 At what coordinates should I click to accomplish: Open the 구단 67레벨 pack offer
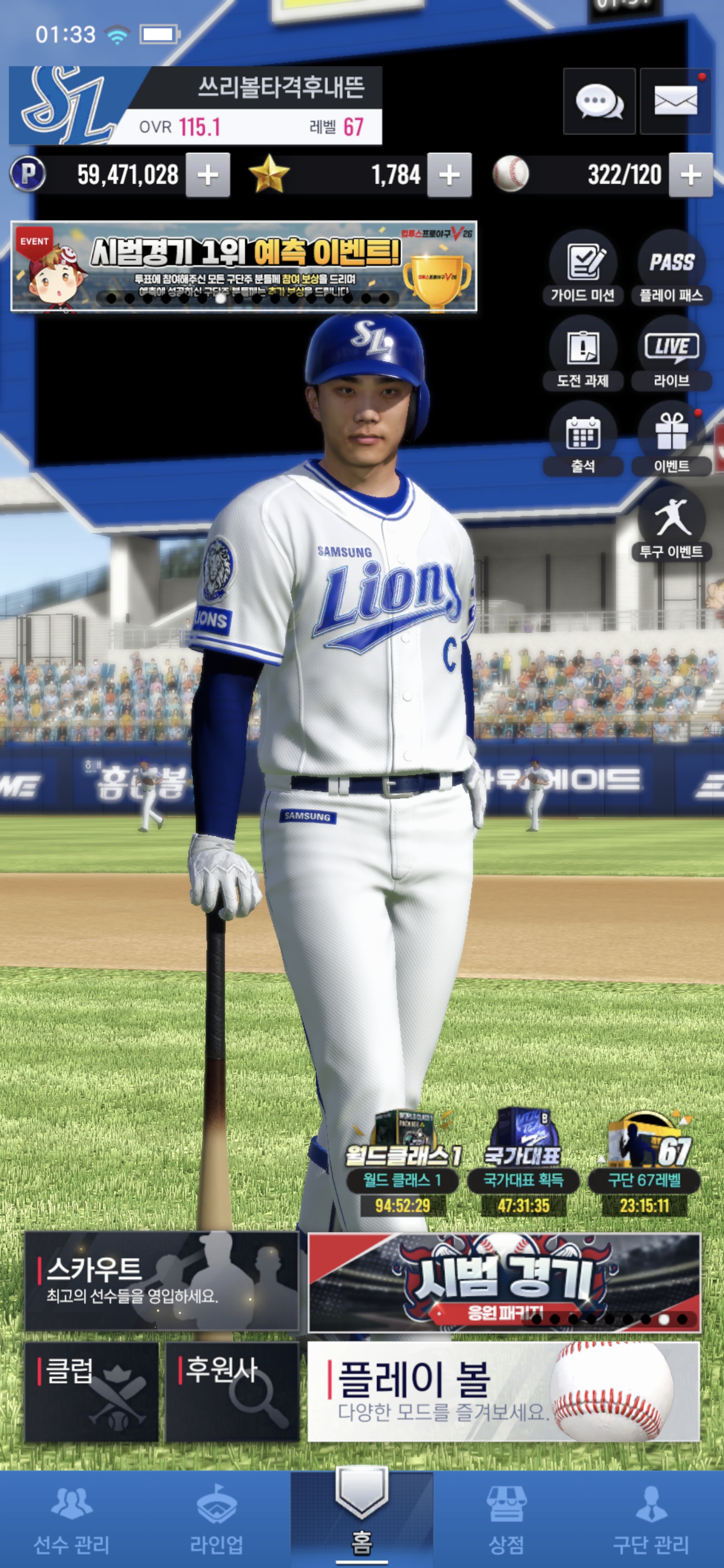pyautogui.click(x=644, y=1161)
